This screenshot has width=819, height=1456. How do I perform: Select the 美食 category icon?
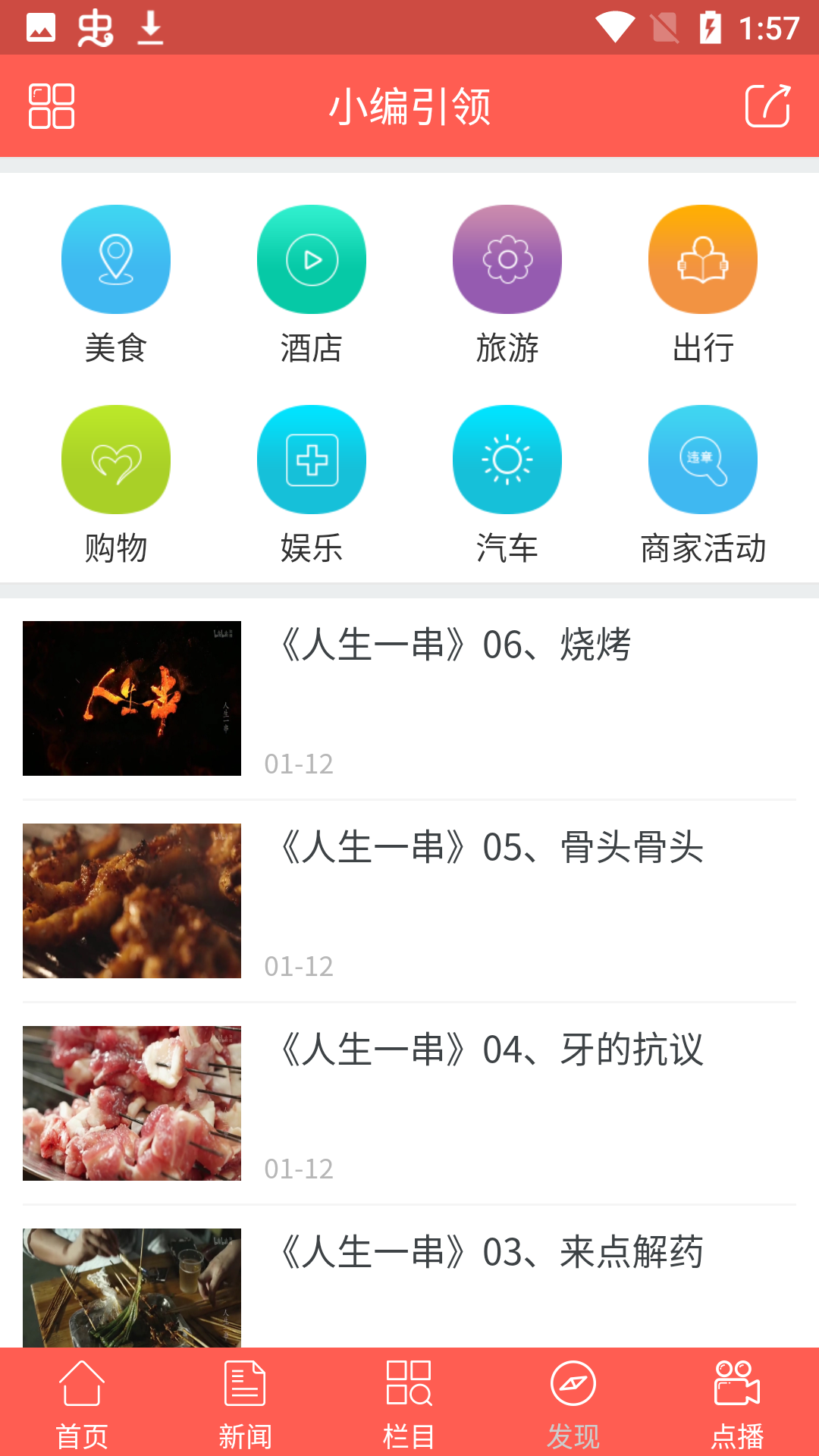coord(115,258)
